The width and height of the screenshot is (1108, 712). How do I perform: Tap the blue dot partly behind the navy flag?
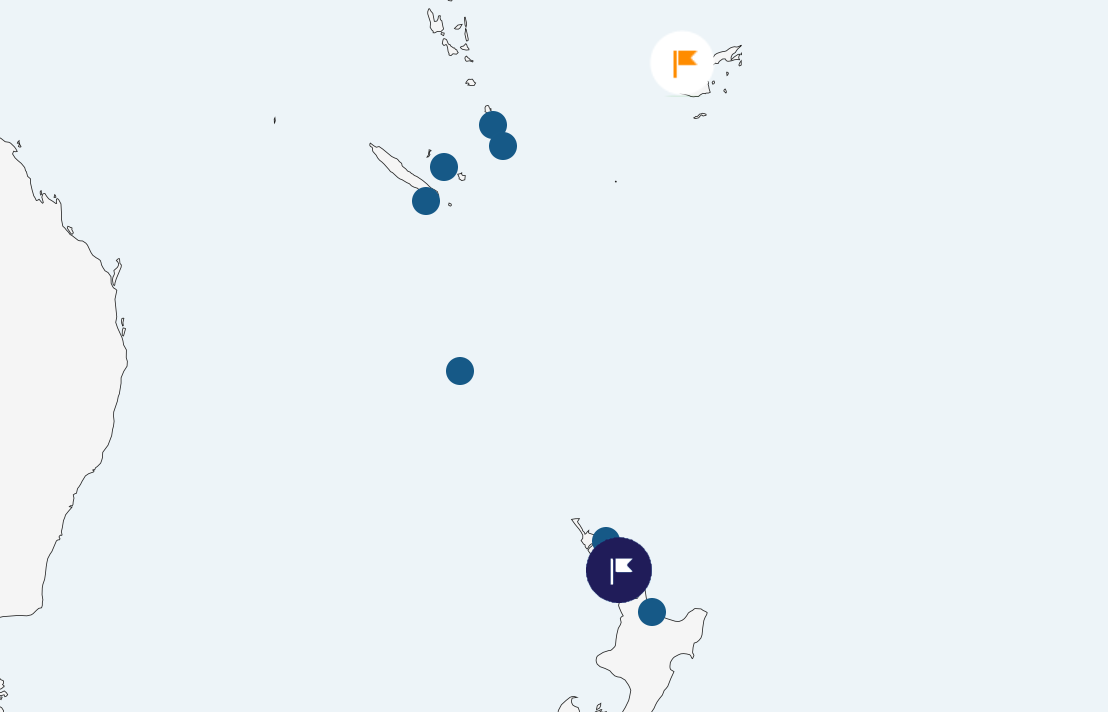point(604,538)
